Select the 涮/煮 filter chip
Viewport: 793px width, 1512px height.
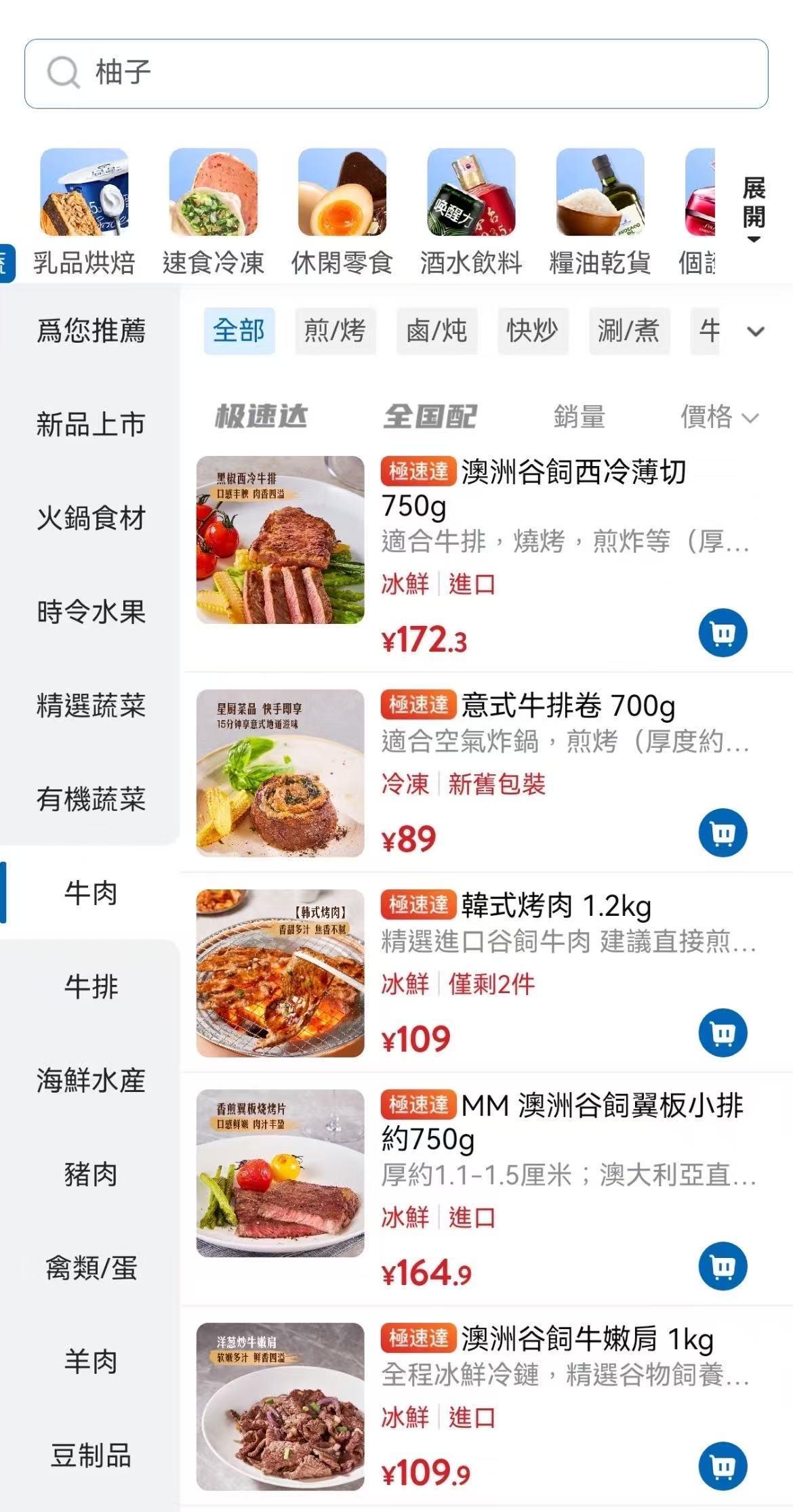pyautogui.click(x=630, y=331)
